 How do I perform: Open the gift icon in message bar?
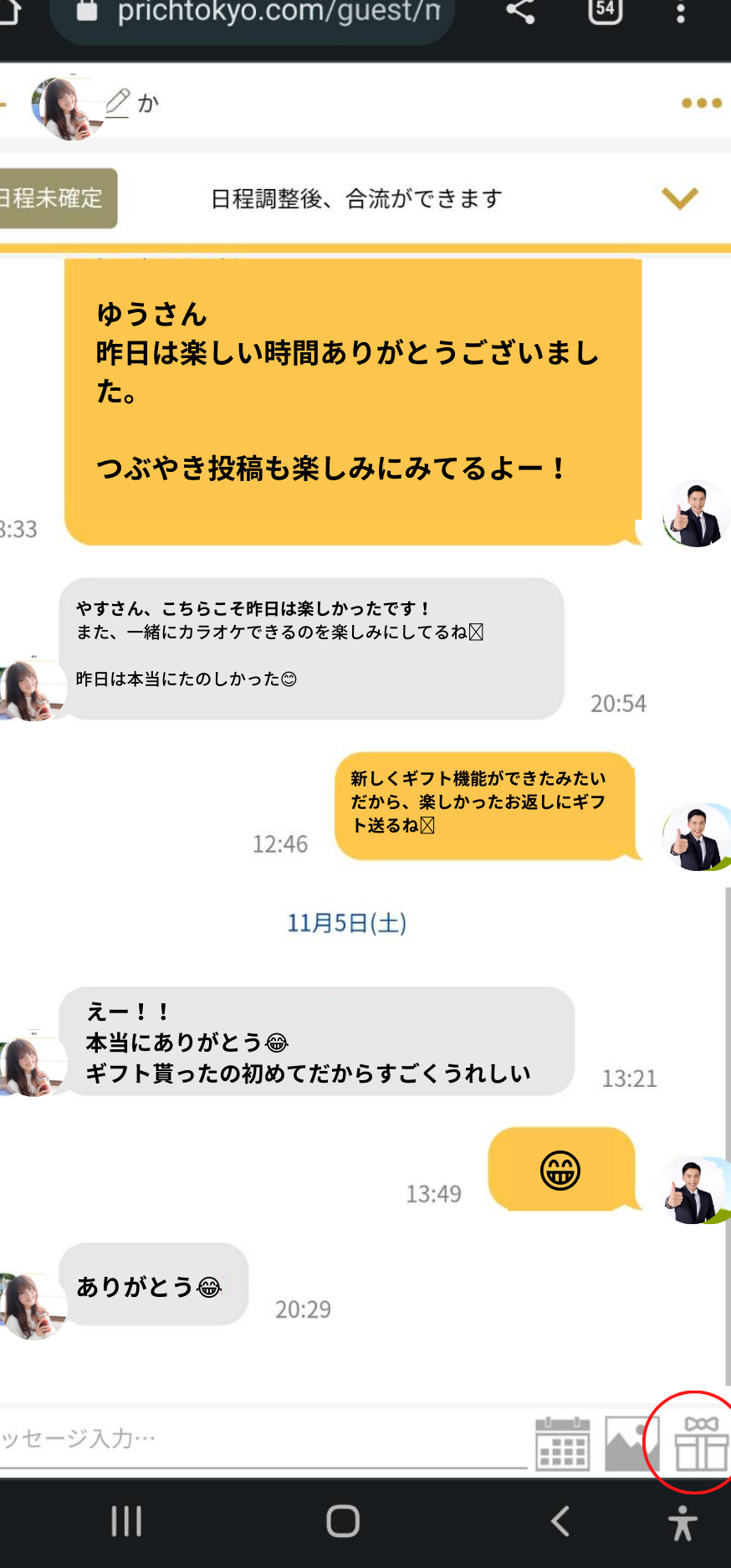[701, 1442]
